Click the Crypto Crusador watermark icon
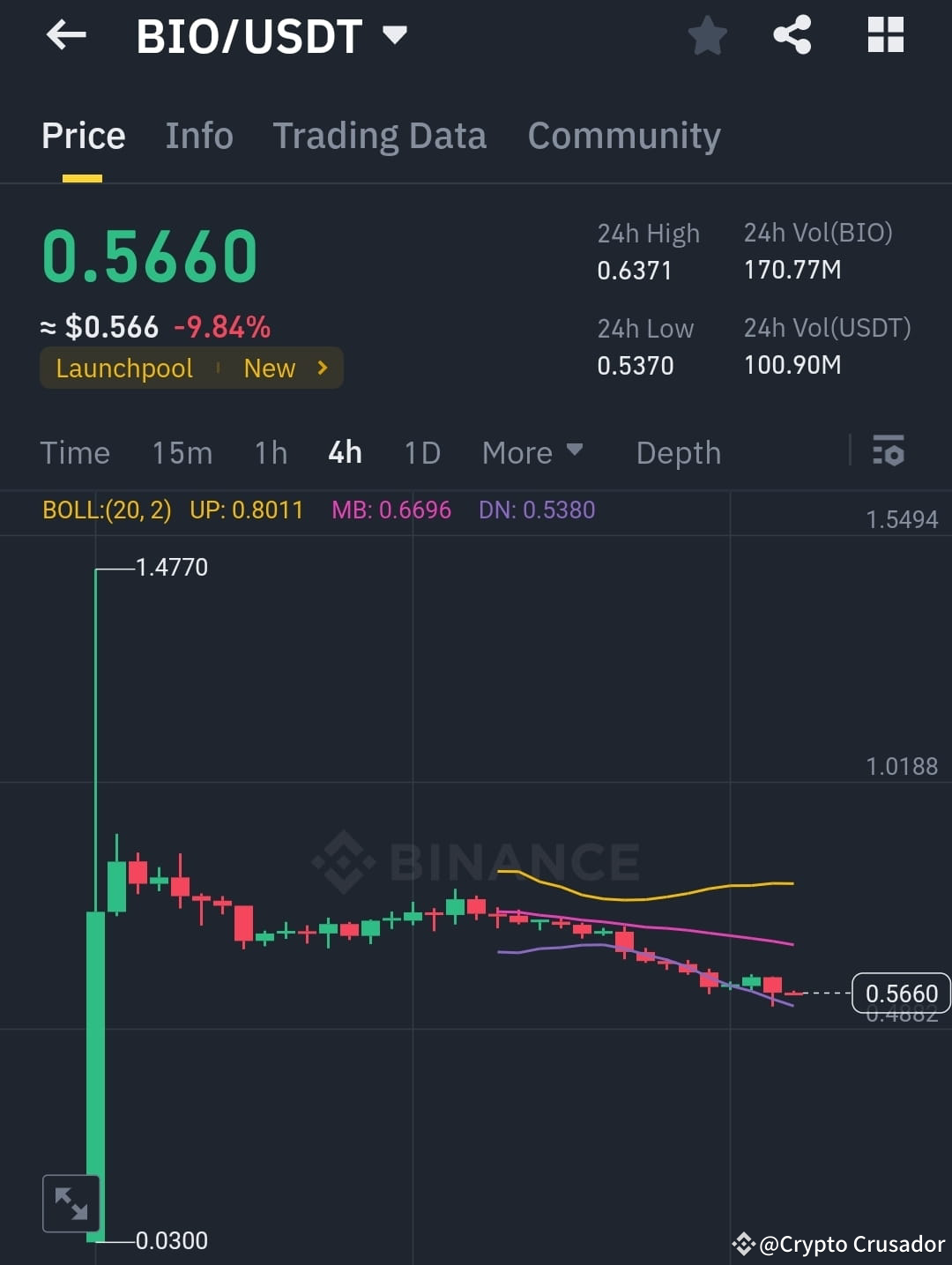Image resolution: width=952 pixels, height=1265 pixels. 745,1244
